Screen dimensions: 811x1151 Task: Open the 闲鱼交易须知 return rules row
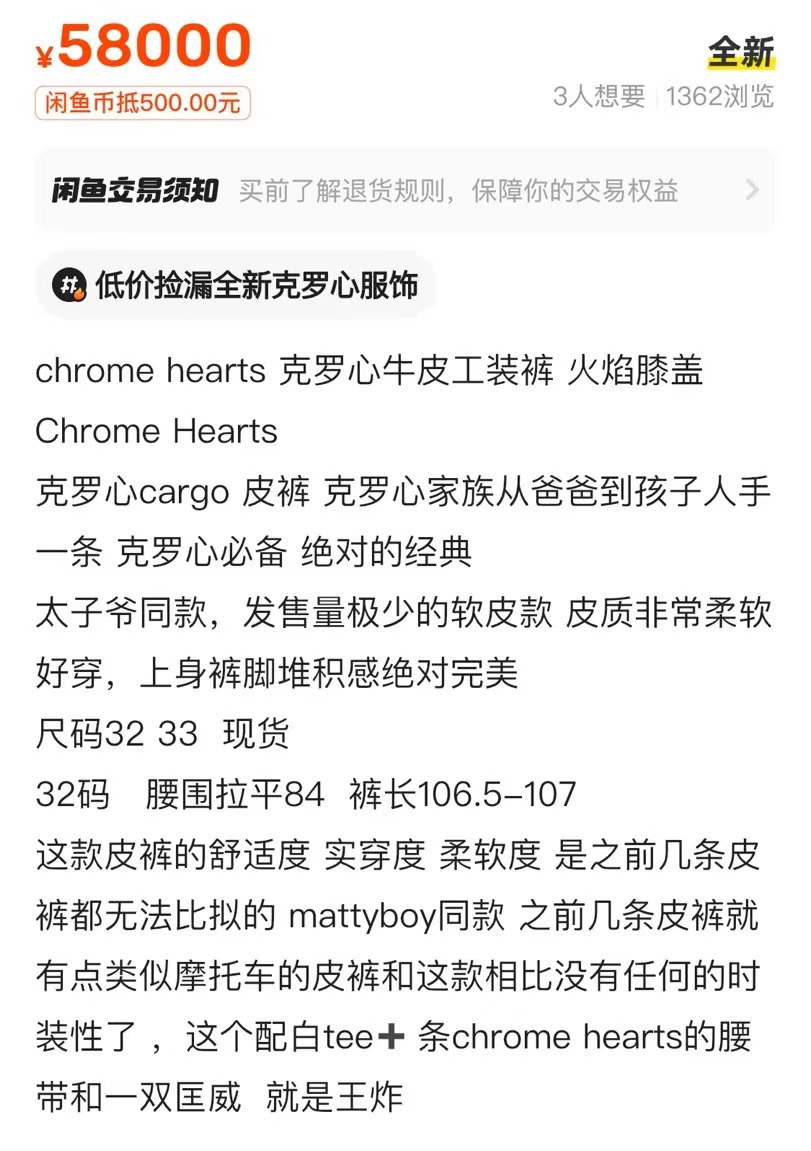tap(405, 191)
